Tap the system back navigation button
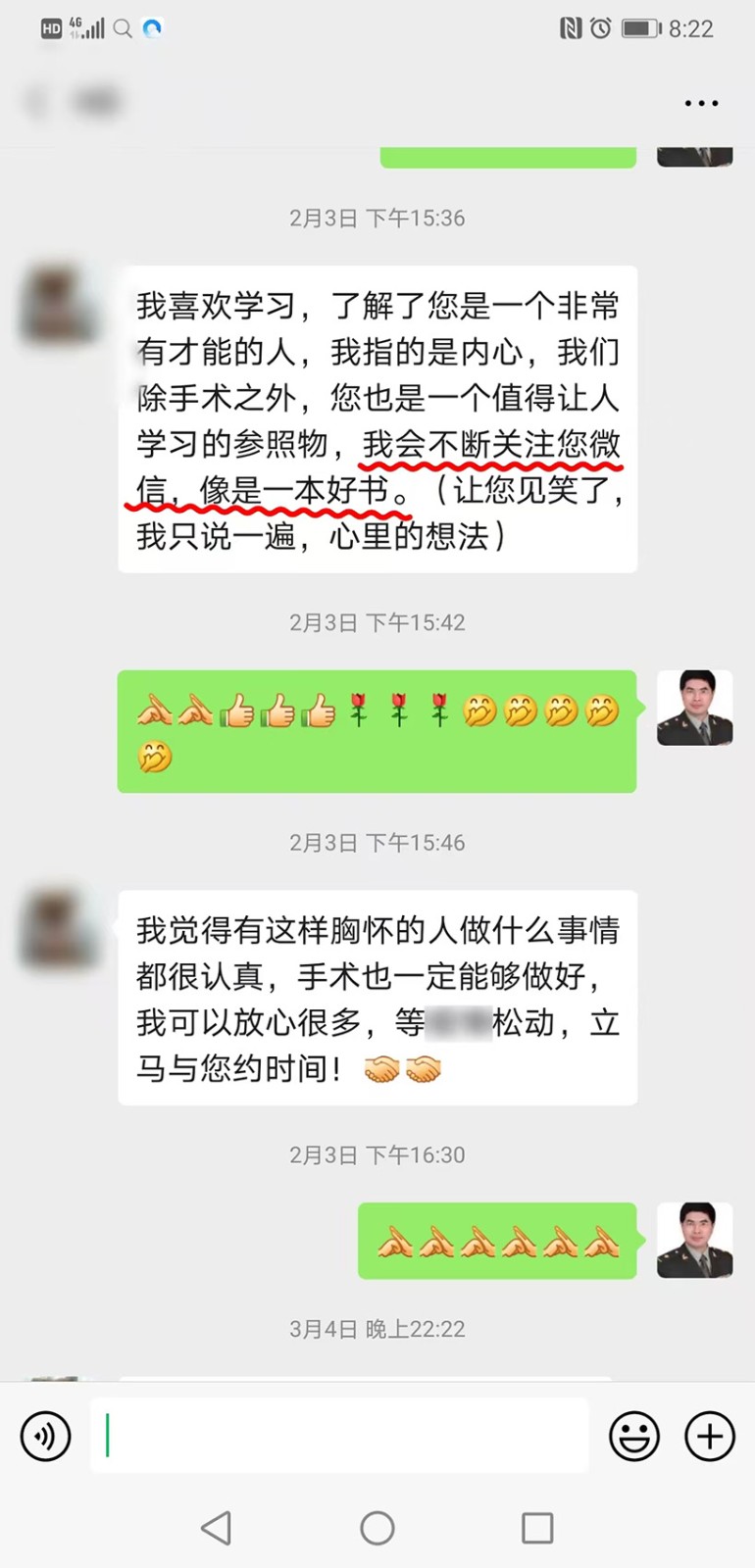This screenshot has width=755, height=1568. point(217,1528)
